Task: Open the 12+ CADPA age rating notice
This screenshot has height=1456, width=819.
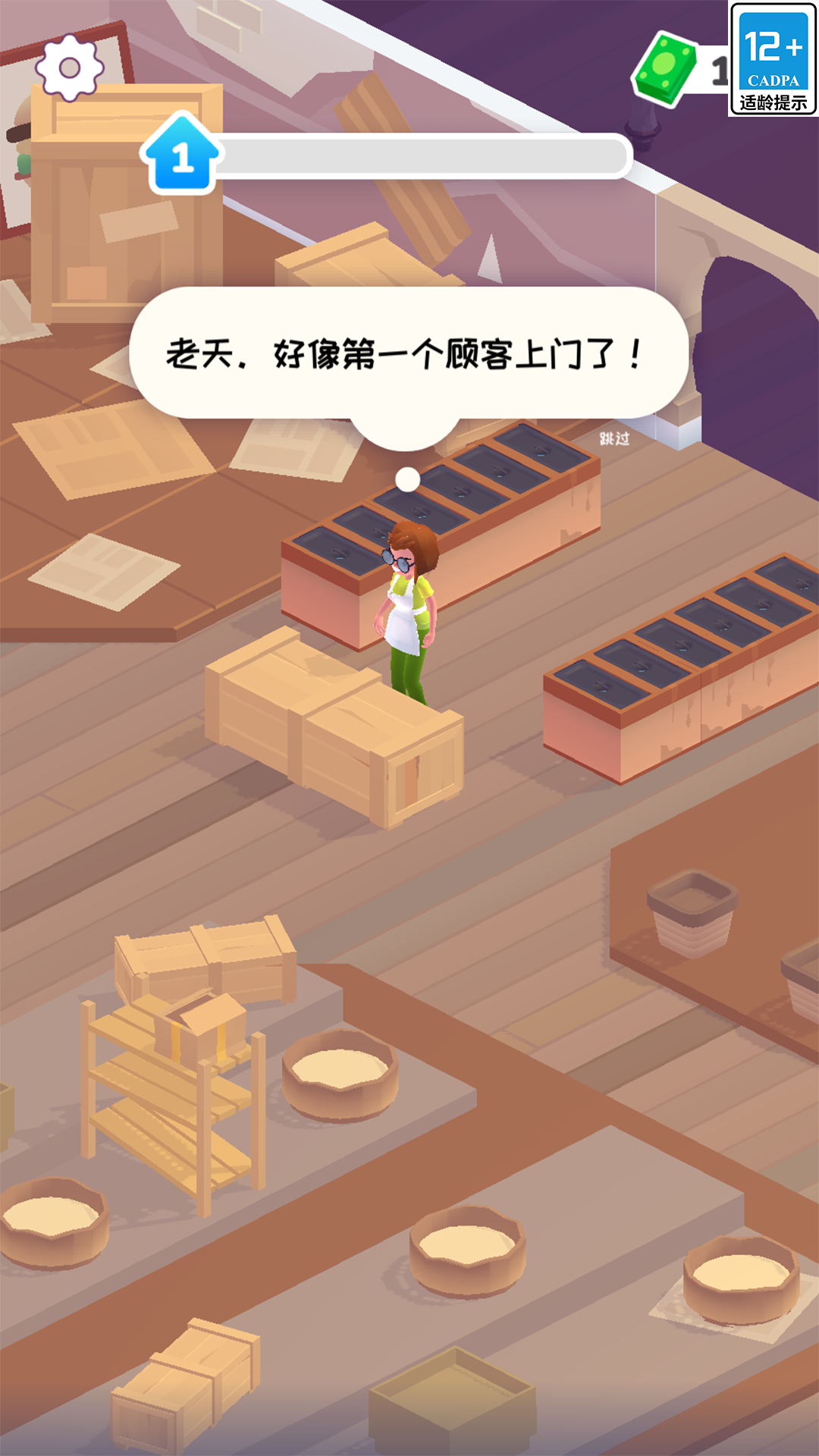Action: click(x=773, y=59)
